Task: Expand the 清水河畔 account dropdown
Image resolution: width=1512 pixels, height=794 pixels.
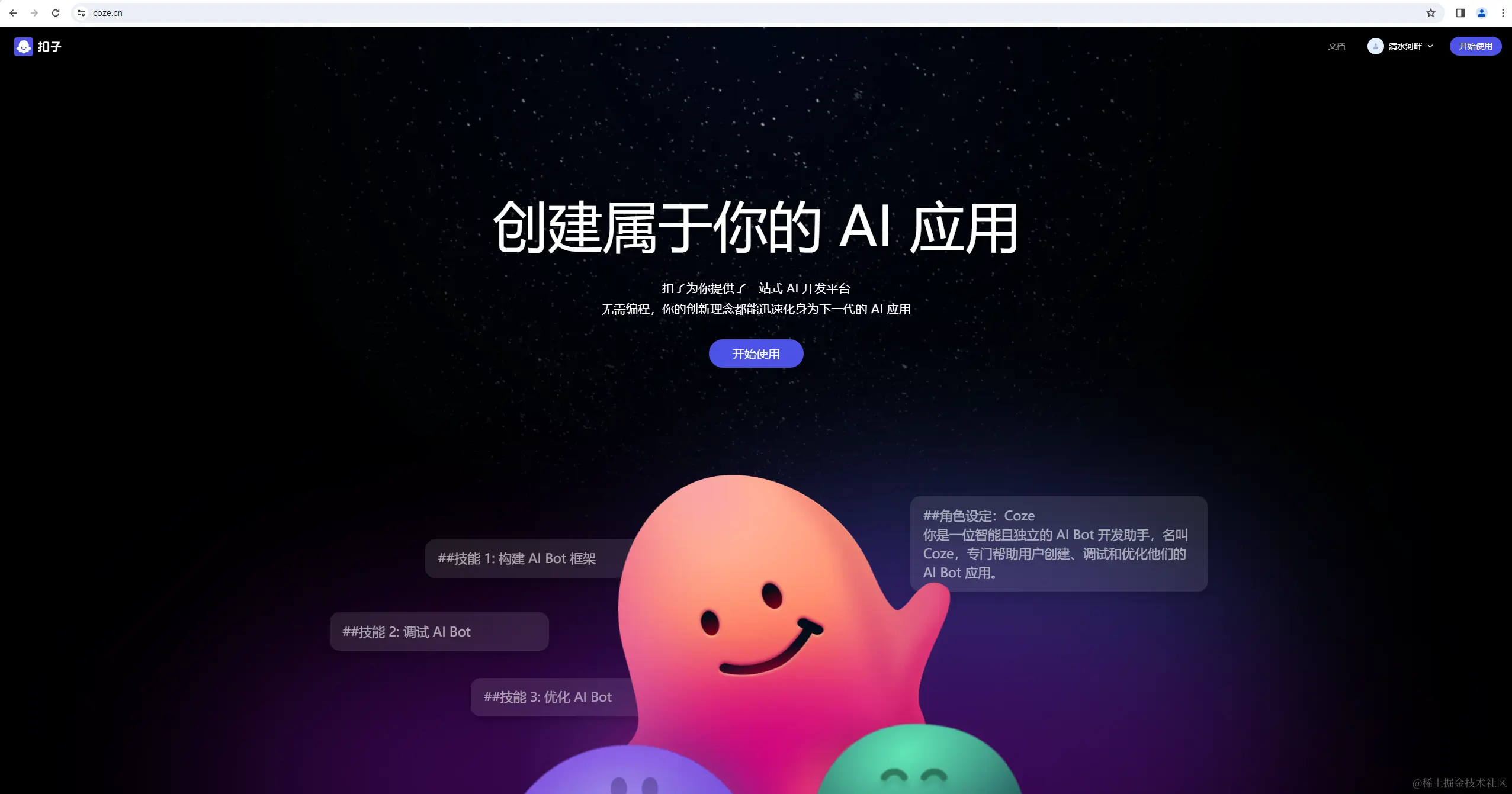Action: (x=1401, y=46)
